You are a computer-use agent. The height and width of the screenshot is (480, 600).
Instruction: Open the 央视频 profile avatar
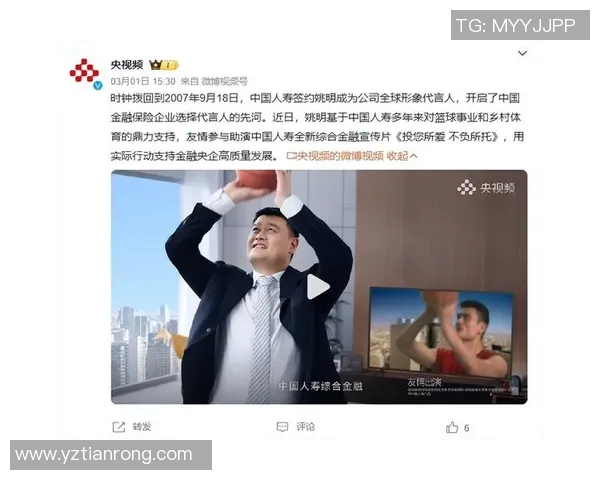(84, 71)
